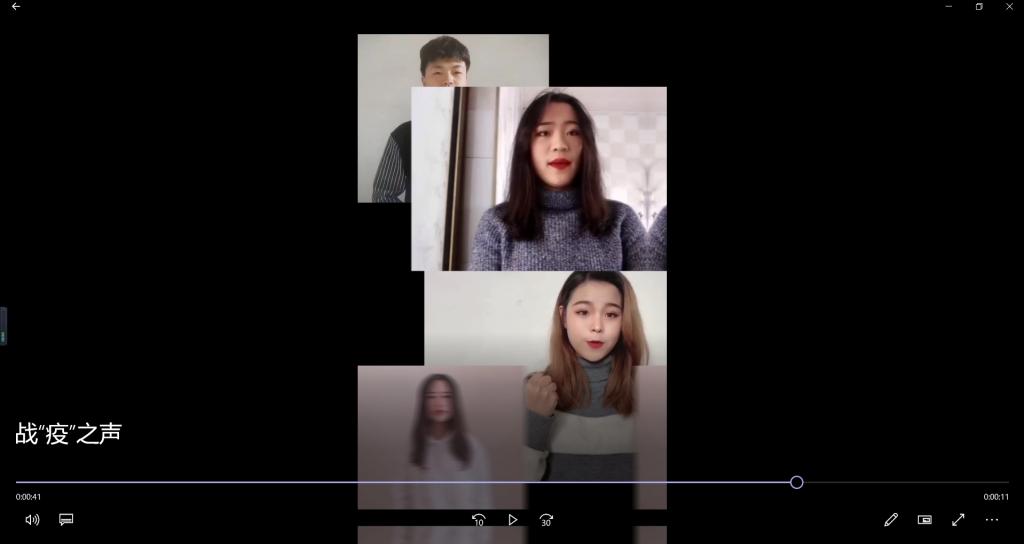Skip back 10 seconds
The height and width of the screenshot is (544, 1024).
[x=478, y=520]
